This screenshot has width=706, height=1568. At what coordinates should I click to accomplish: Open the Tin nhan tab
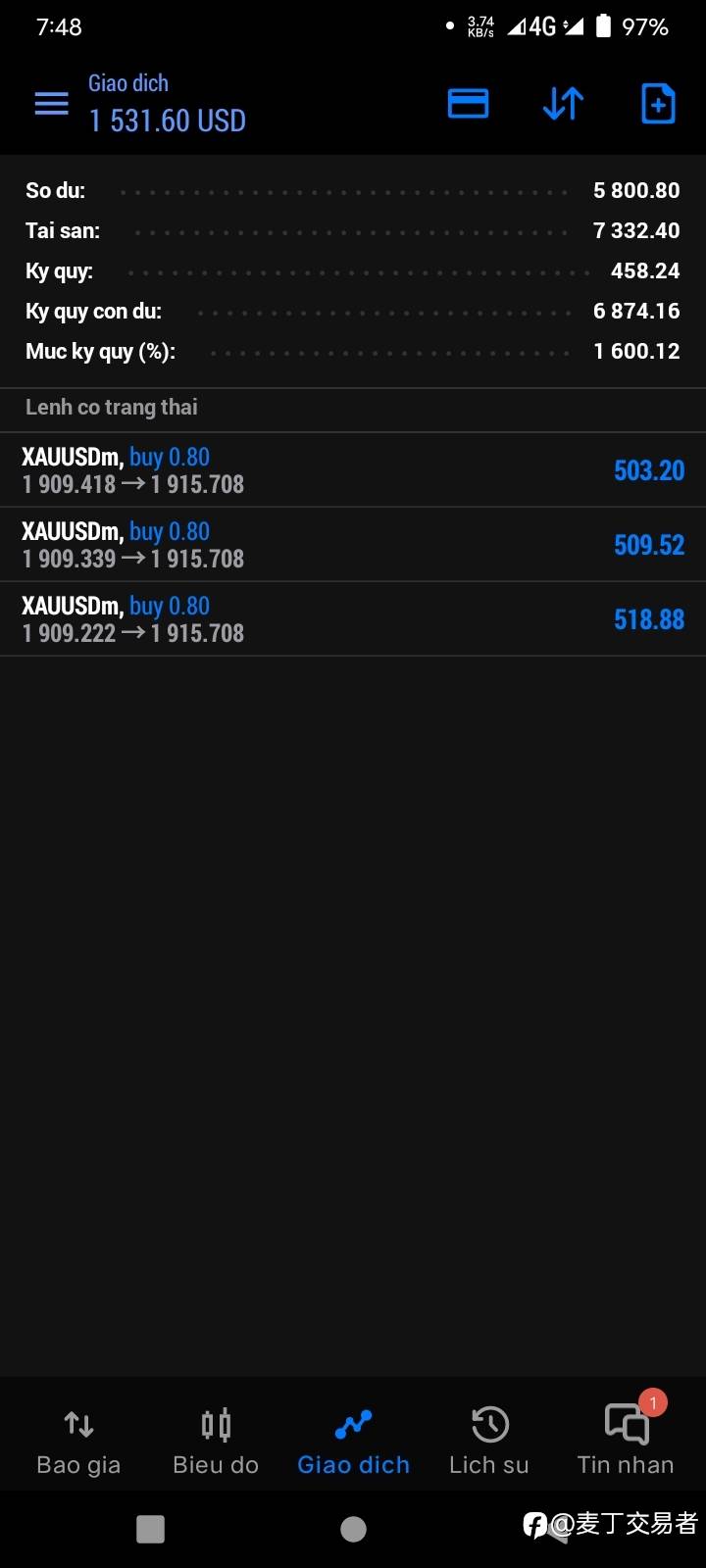click(x=626, y=1441)
